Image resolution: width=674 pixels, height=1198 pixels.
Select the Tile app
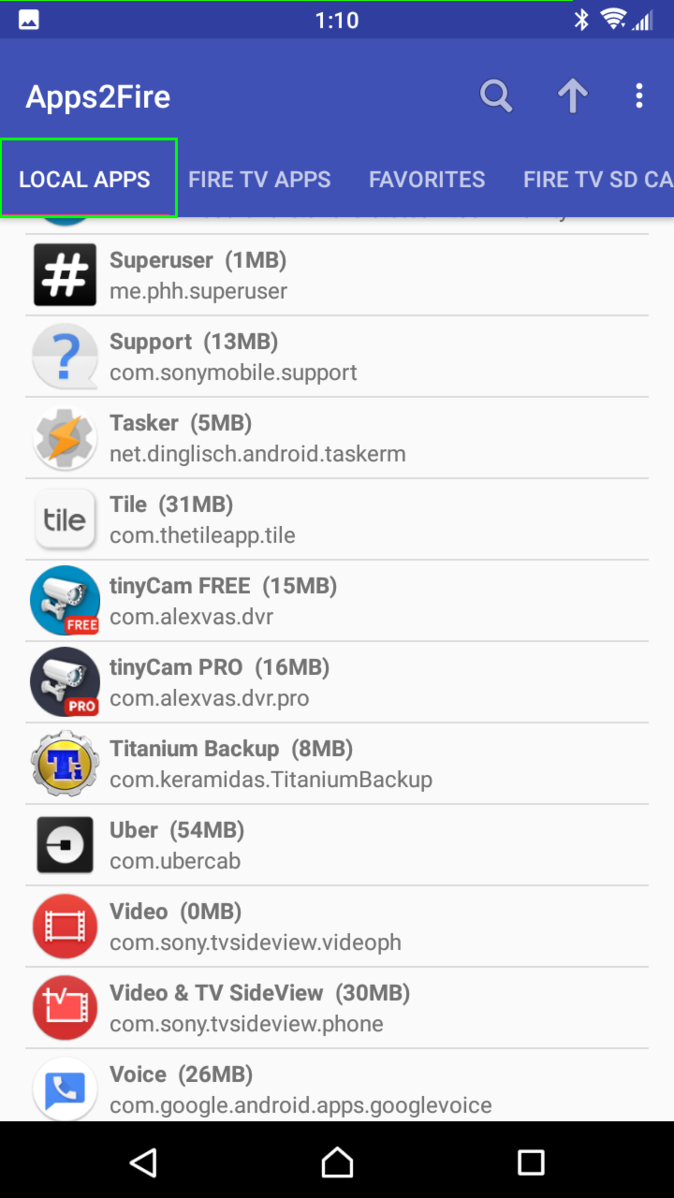point(337,519)
